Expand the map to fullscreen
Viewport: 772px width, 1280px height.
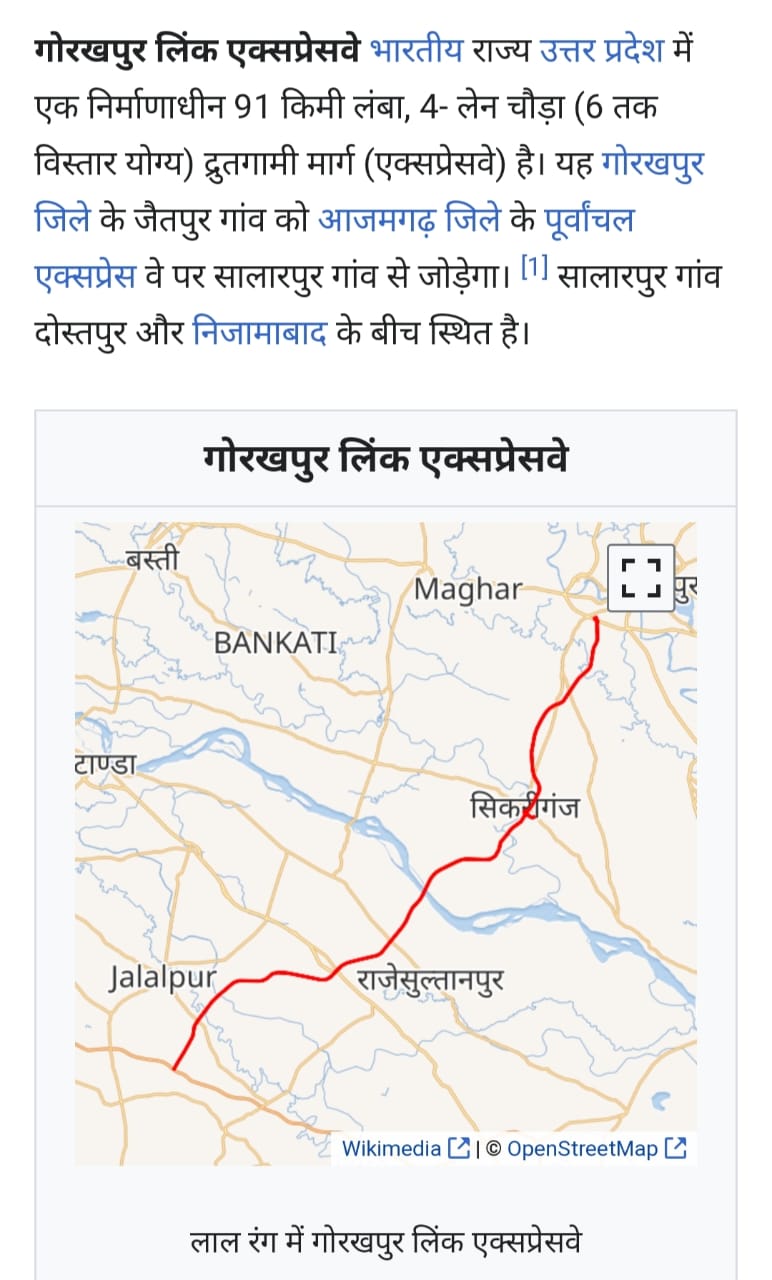tap(641, 577)
